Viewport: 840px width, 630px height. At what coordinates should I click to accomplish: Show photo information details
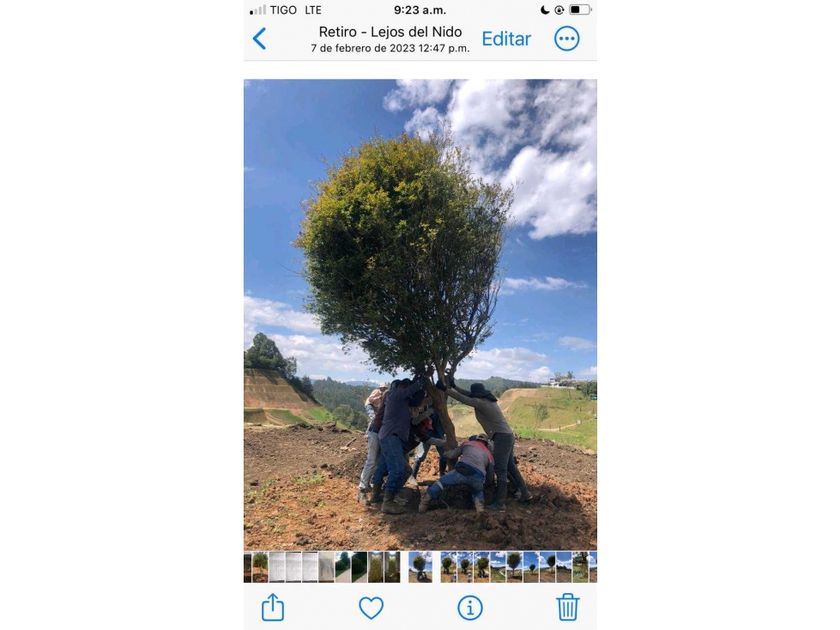pyautogui.click(x=470, y=607)
